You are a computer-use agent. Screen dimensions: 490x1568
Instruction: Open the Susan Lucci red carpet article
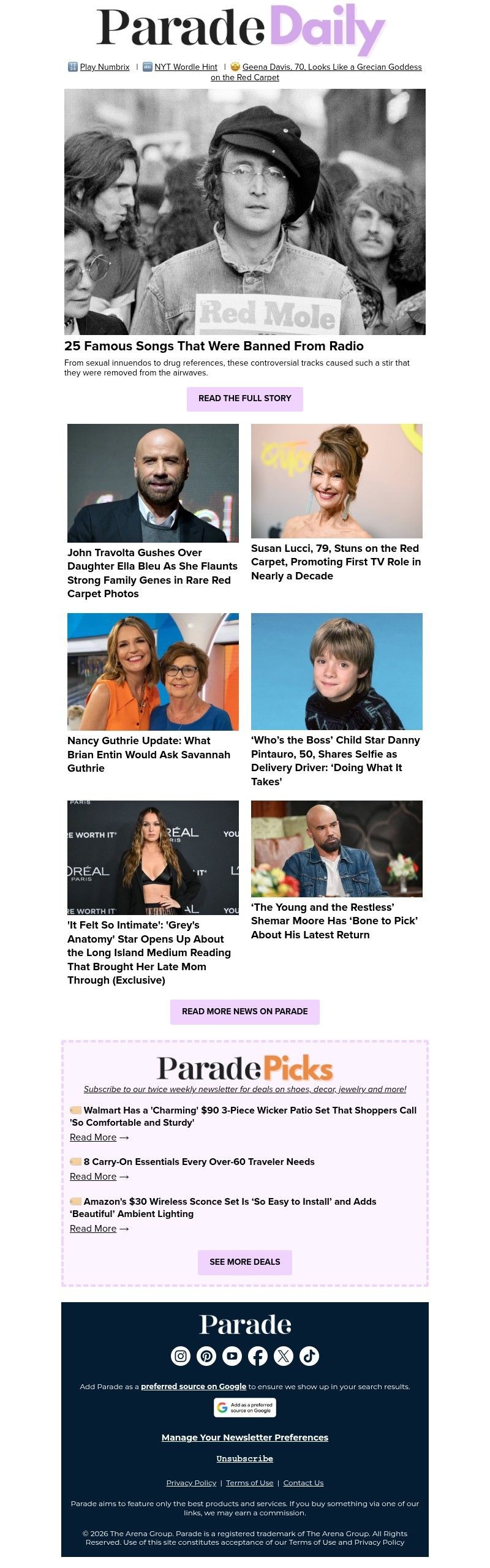[x=336, y=562]
